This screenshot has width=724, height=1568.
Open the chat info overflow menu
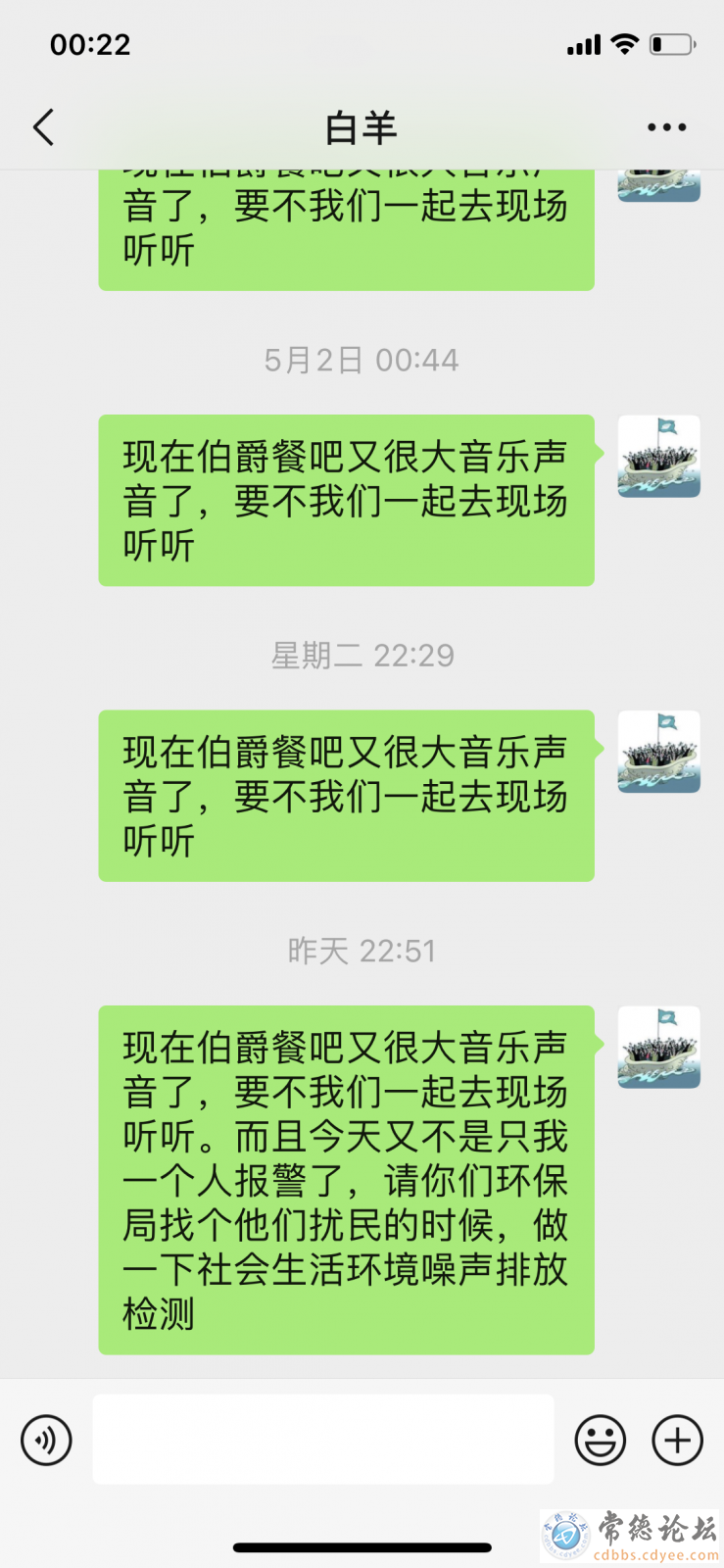coord(666,127)
